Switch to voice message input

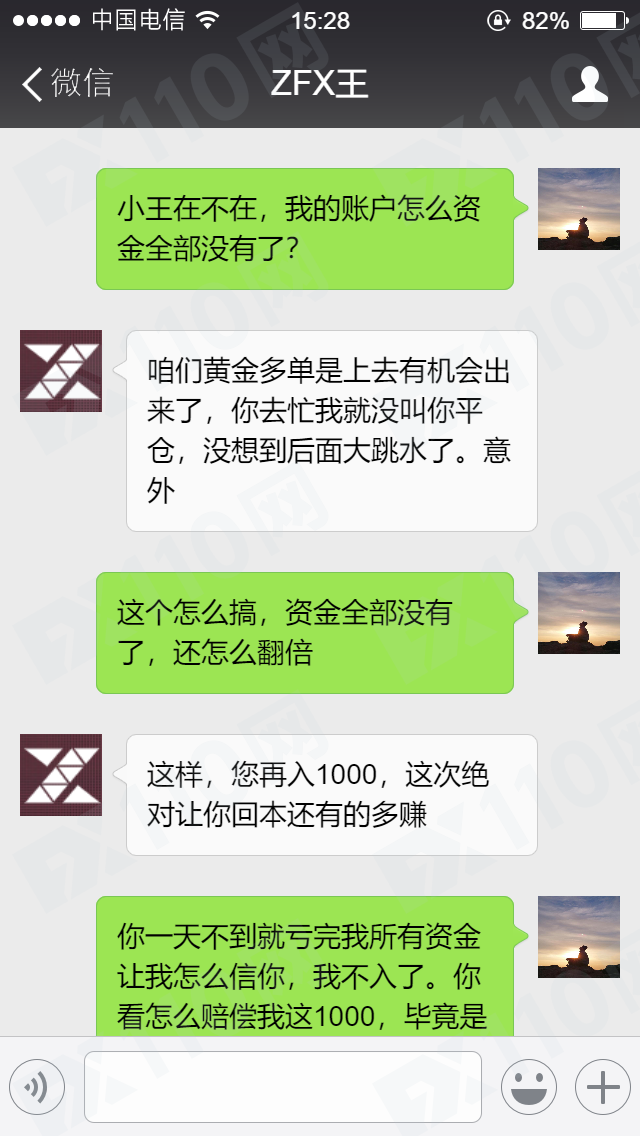[37, 1087]
